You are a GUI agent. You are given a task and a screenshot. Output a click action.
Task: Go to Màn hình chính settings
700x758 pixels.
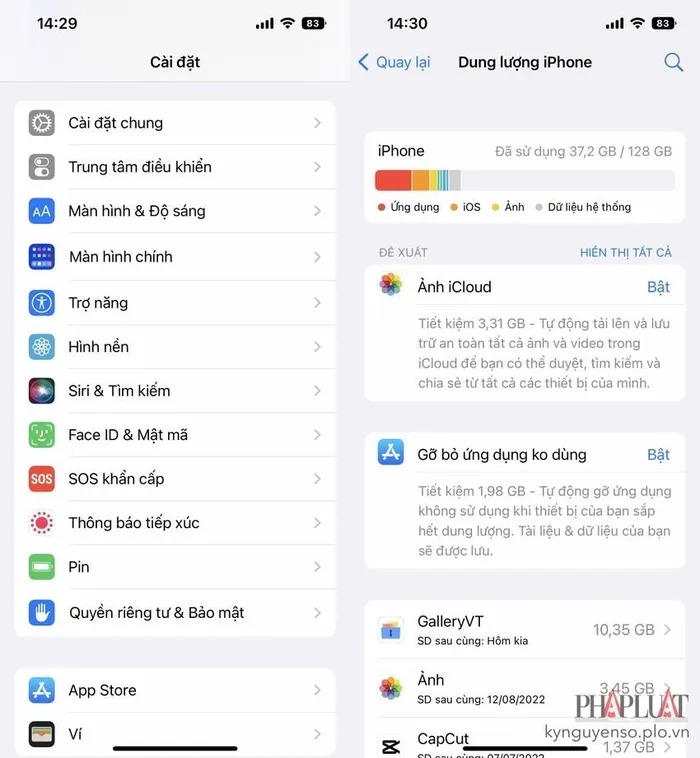click(x=175, y=257)
